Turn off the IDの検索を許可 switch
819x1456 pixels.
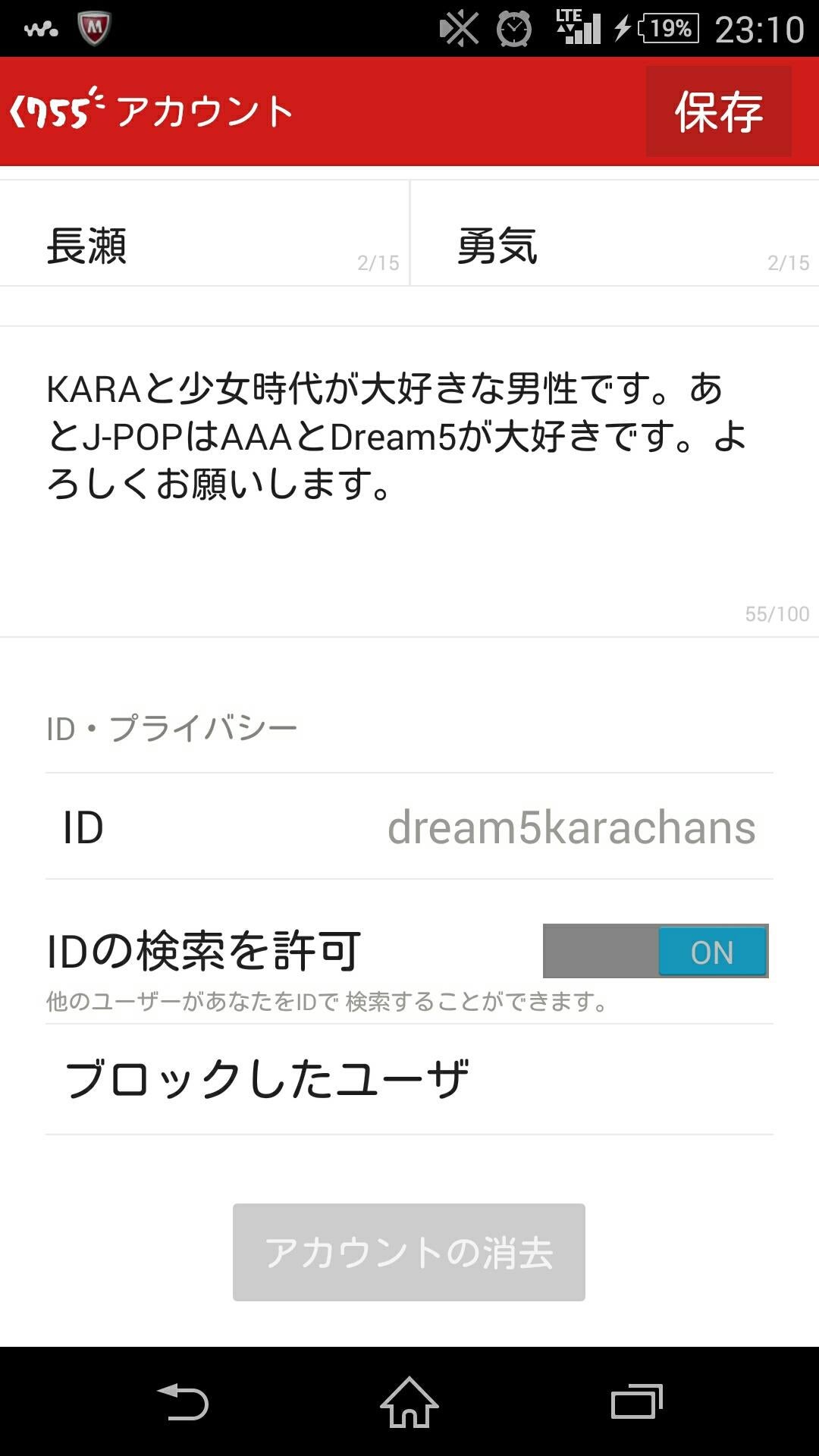655,951
